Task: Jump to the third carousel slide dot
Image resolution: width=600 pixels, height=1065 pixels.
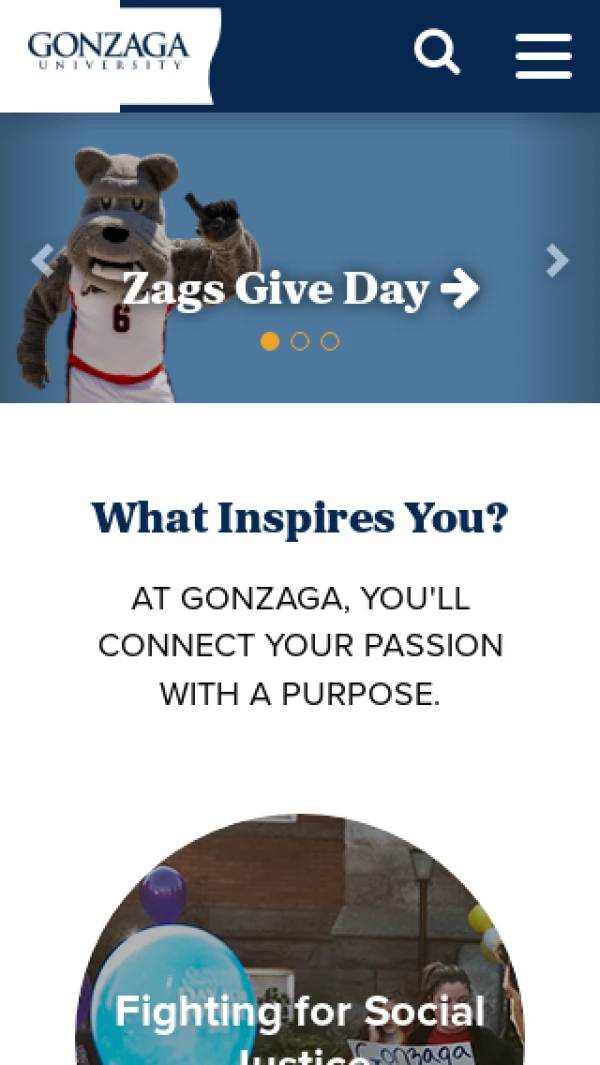Action: coord(330,341)
